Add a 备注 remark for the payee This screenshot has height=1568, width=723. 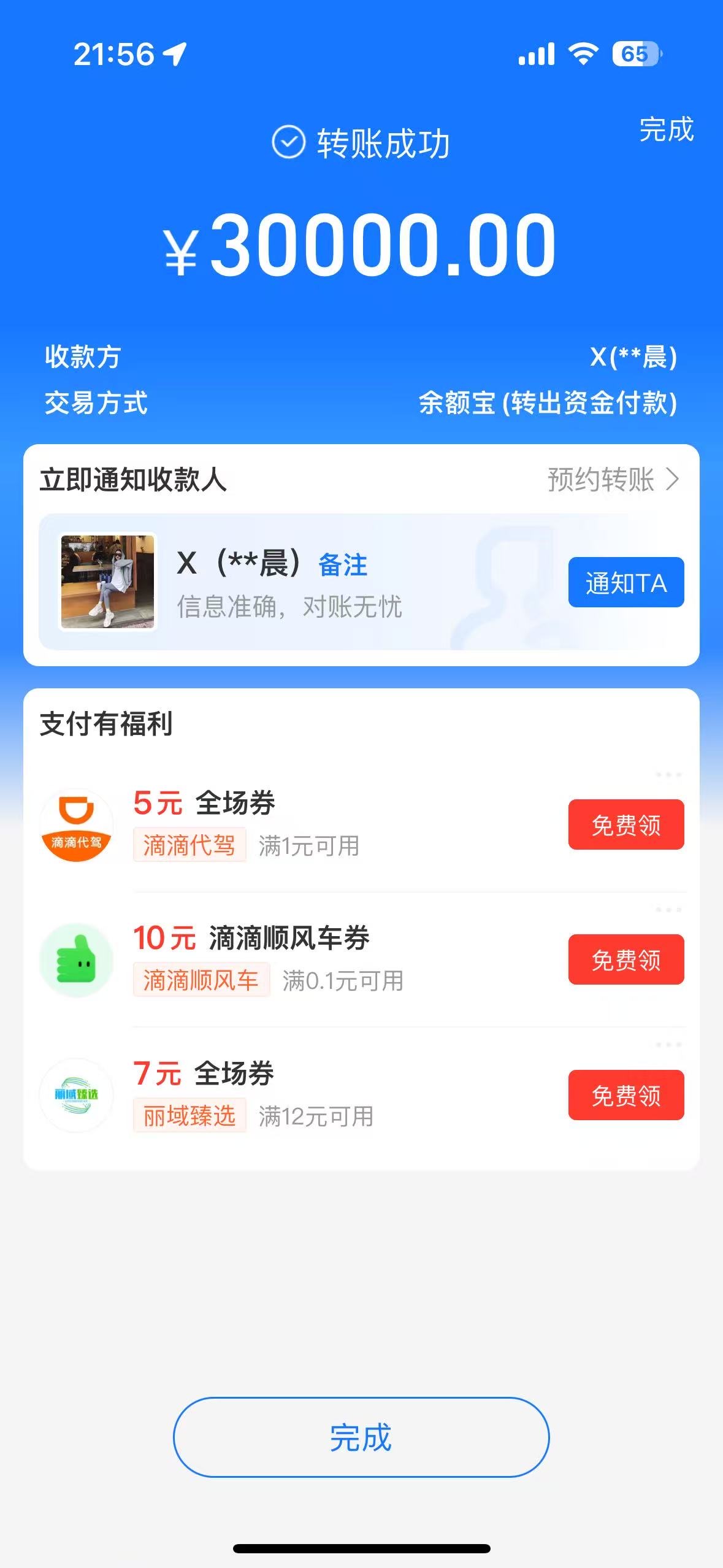pos(343,565)
